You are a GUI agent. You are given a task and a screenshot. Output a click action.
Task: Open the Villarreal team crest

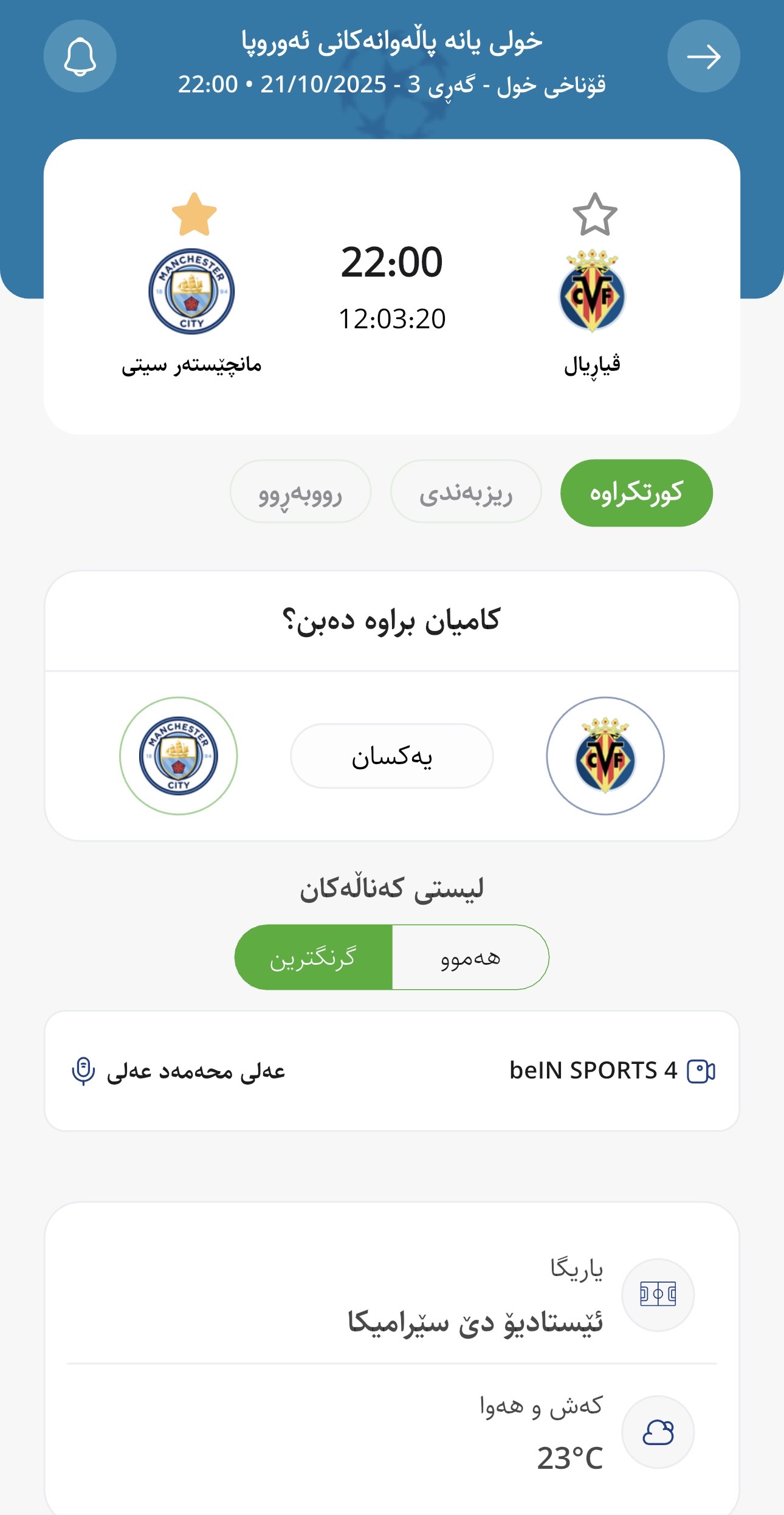pos(593,291)
